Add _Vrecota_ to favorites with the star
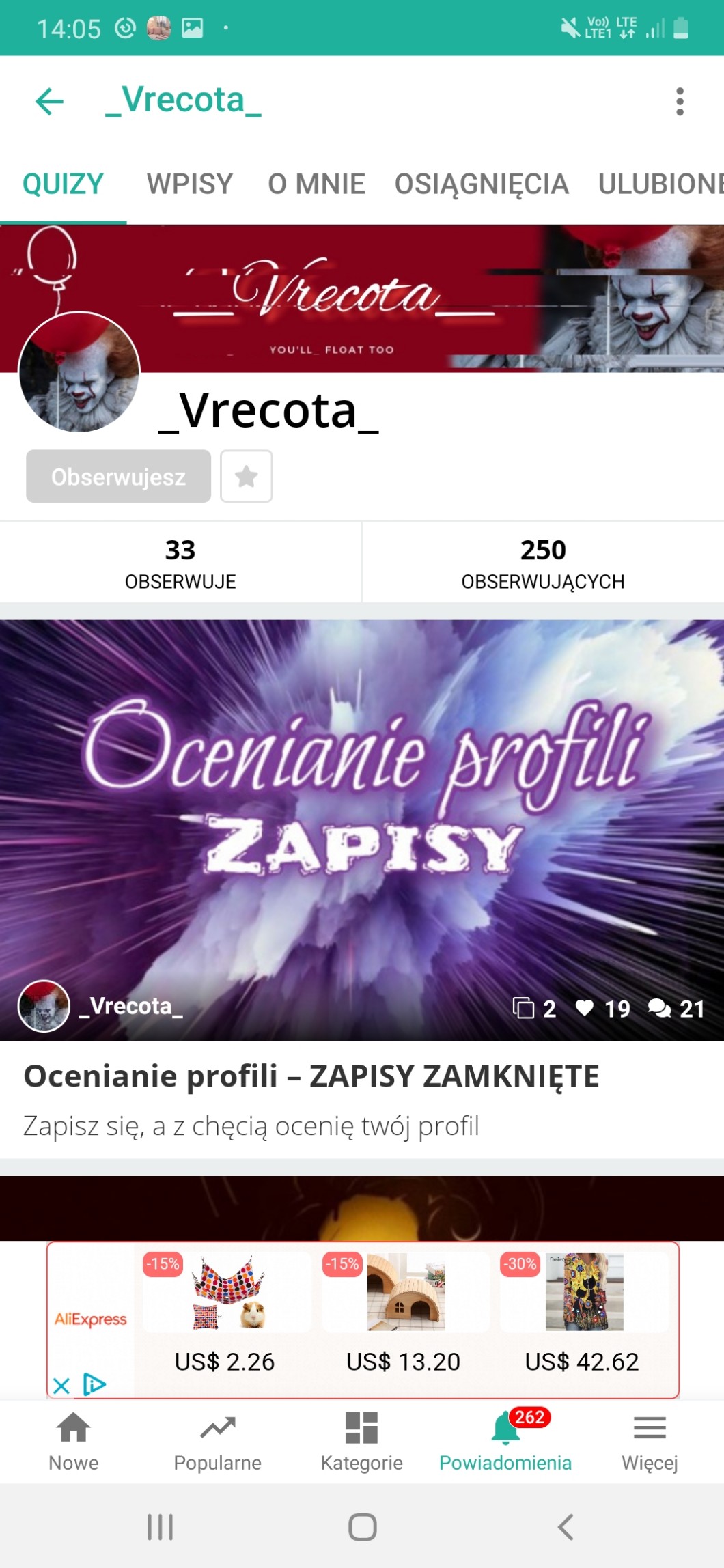The image size is (724, 1568). tap(246, 477)
